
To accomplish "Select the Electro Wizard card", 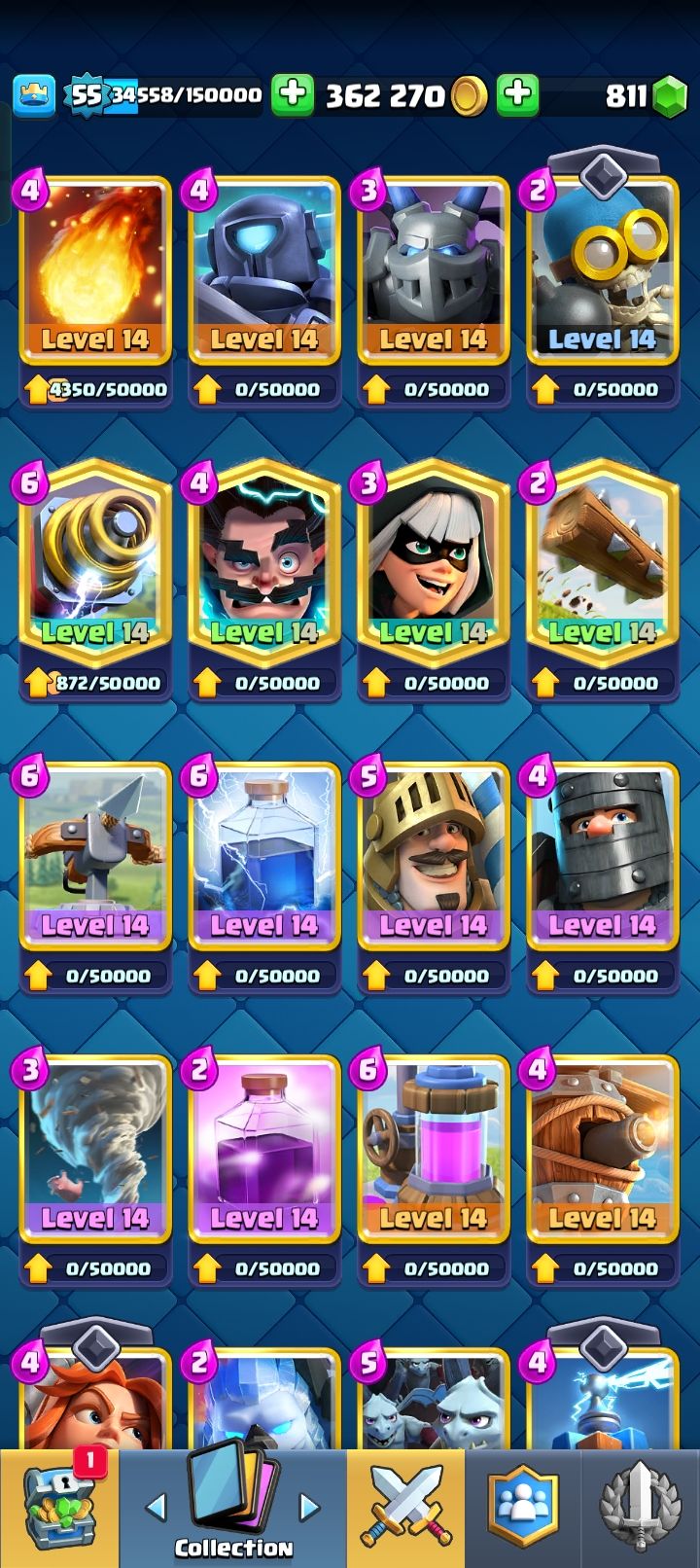I will point(264,564).
